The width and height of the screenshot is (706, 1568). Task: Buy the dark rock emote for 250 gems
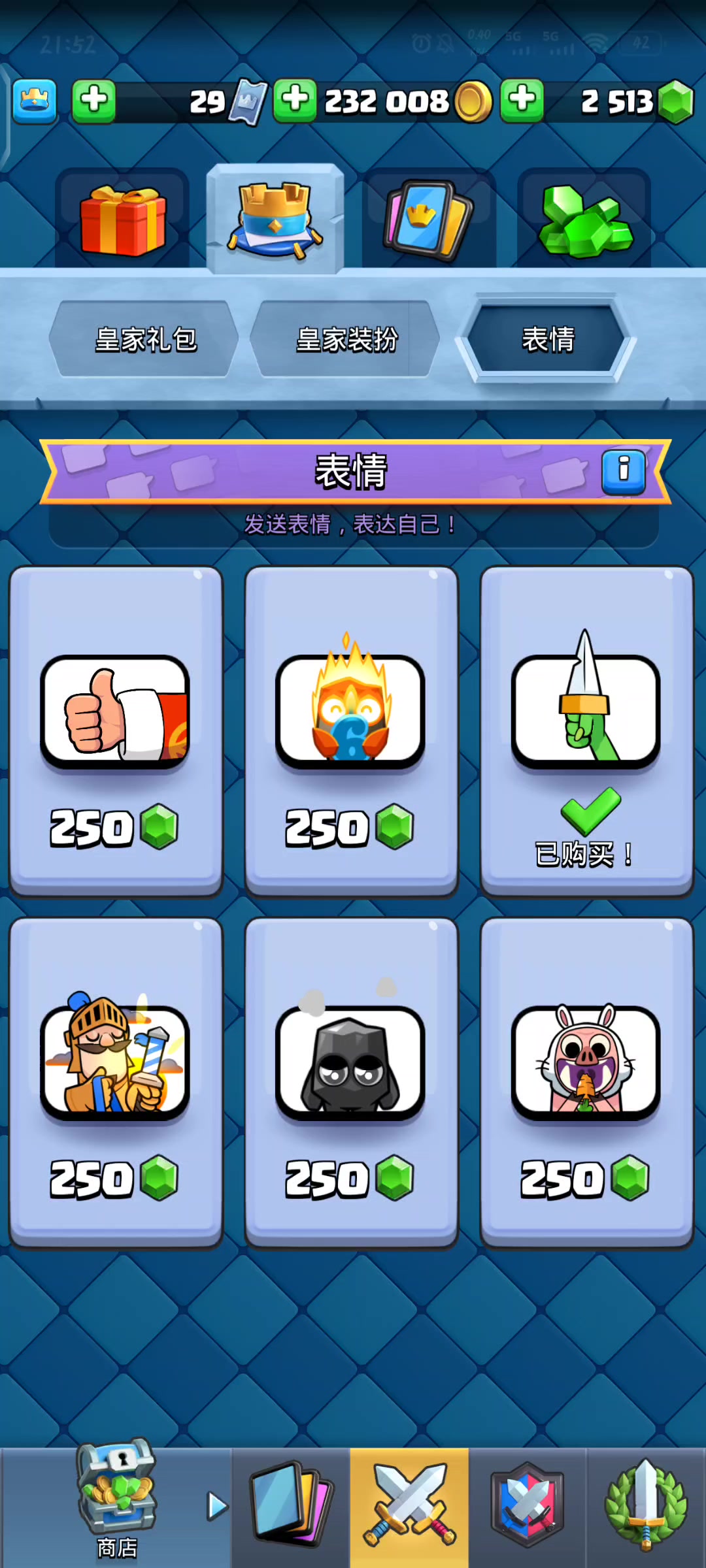[x=351, y=1083]
